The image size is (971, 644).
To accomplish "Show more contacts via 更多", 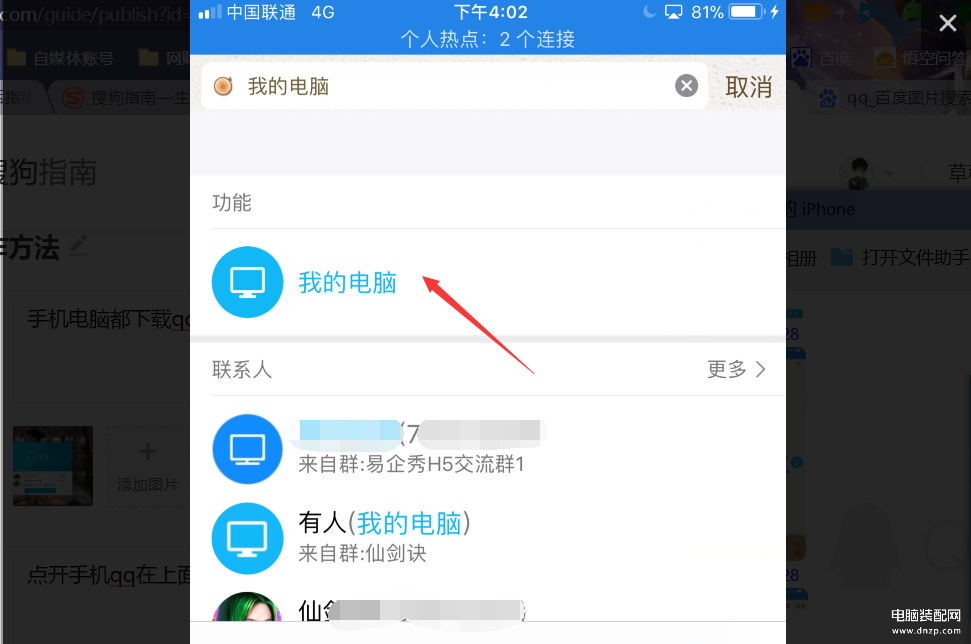I will click(737, 369).
